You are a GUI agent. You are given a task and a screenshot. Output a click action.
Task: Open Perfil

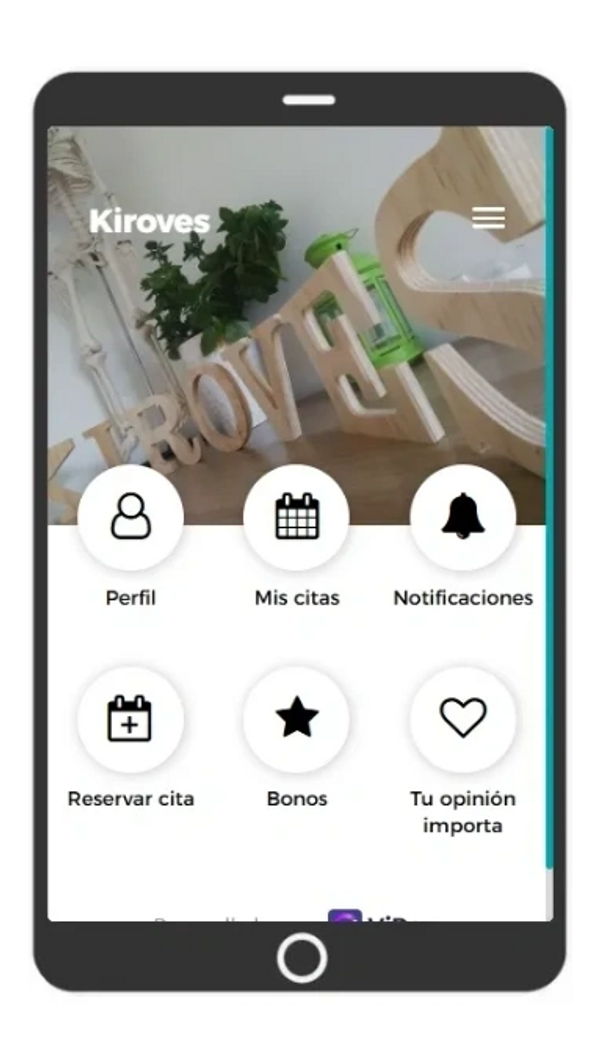[x=131, y=517]
